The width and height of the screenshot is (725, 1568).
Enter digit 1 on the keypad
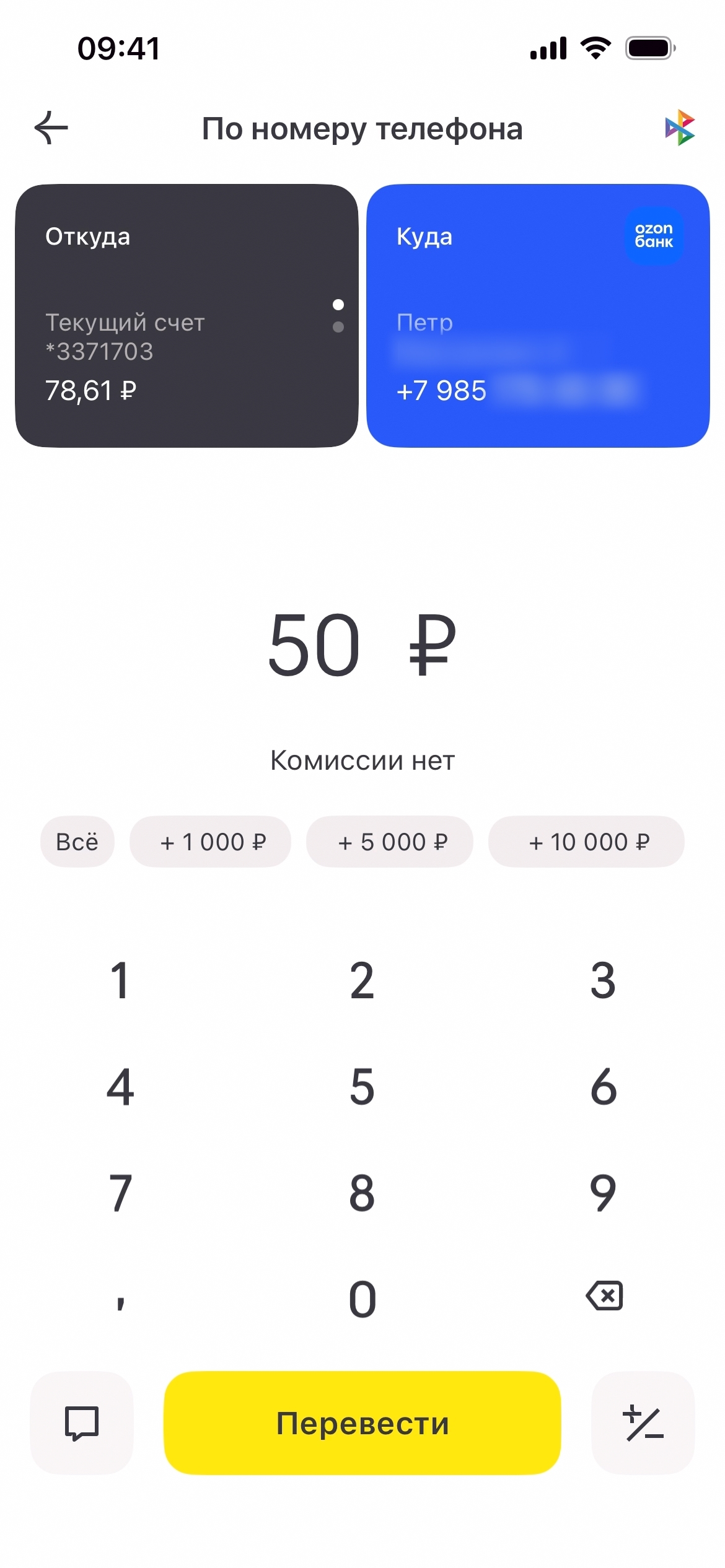pos(120,980)
